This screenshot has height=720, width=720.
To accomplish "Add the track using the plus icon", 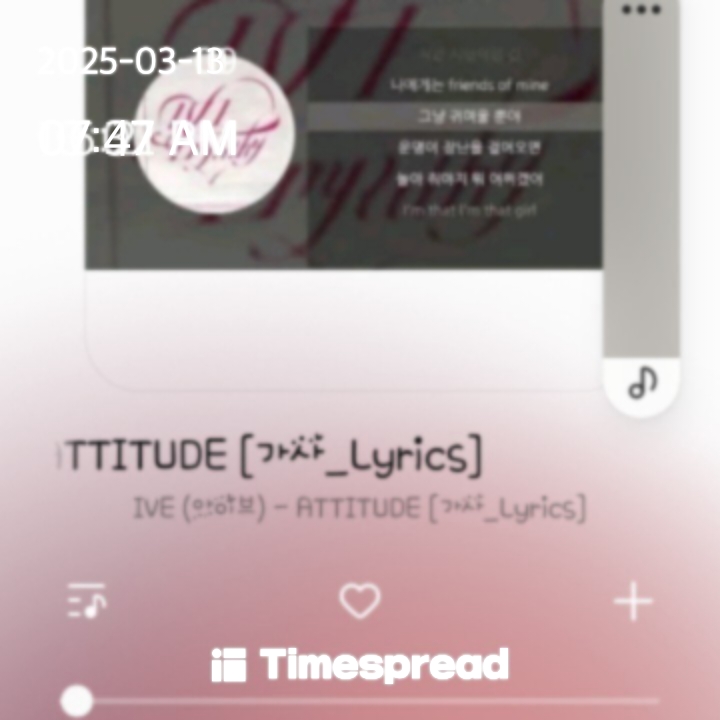I will 633,602.
